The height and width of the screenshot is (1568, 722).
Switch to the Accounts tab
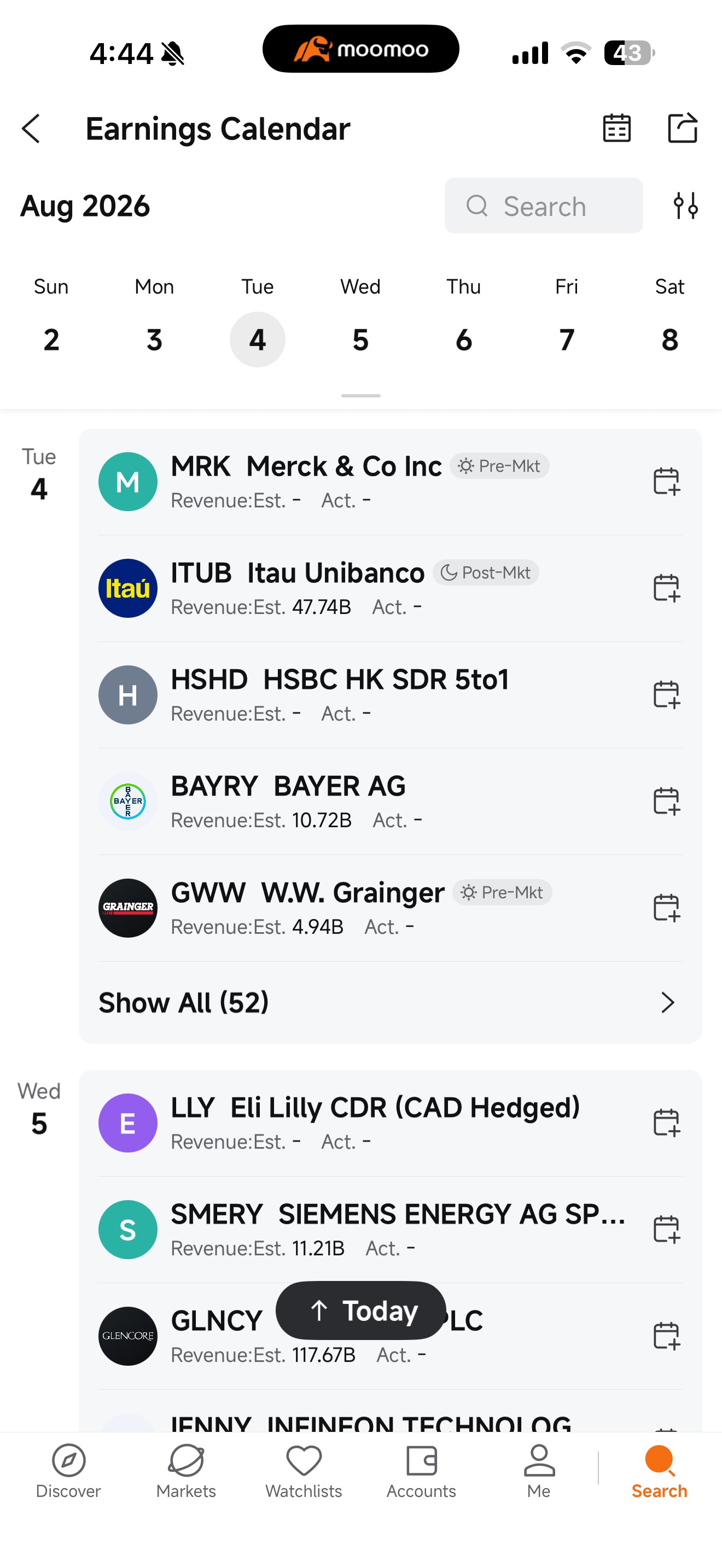click(421, 1471)
